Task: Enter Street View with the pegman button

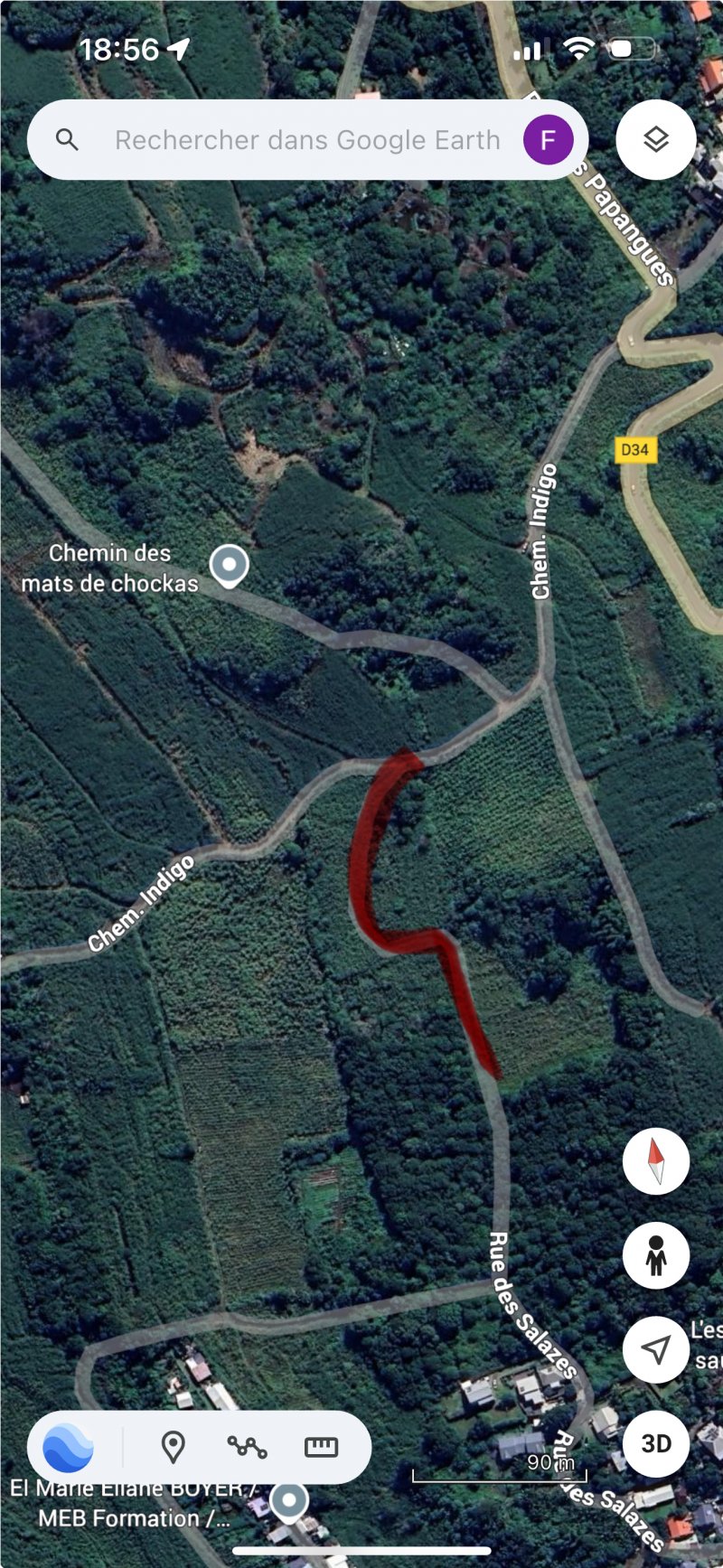Action: pyautogui.click(x=656, y=1255)
